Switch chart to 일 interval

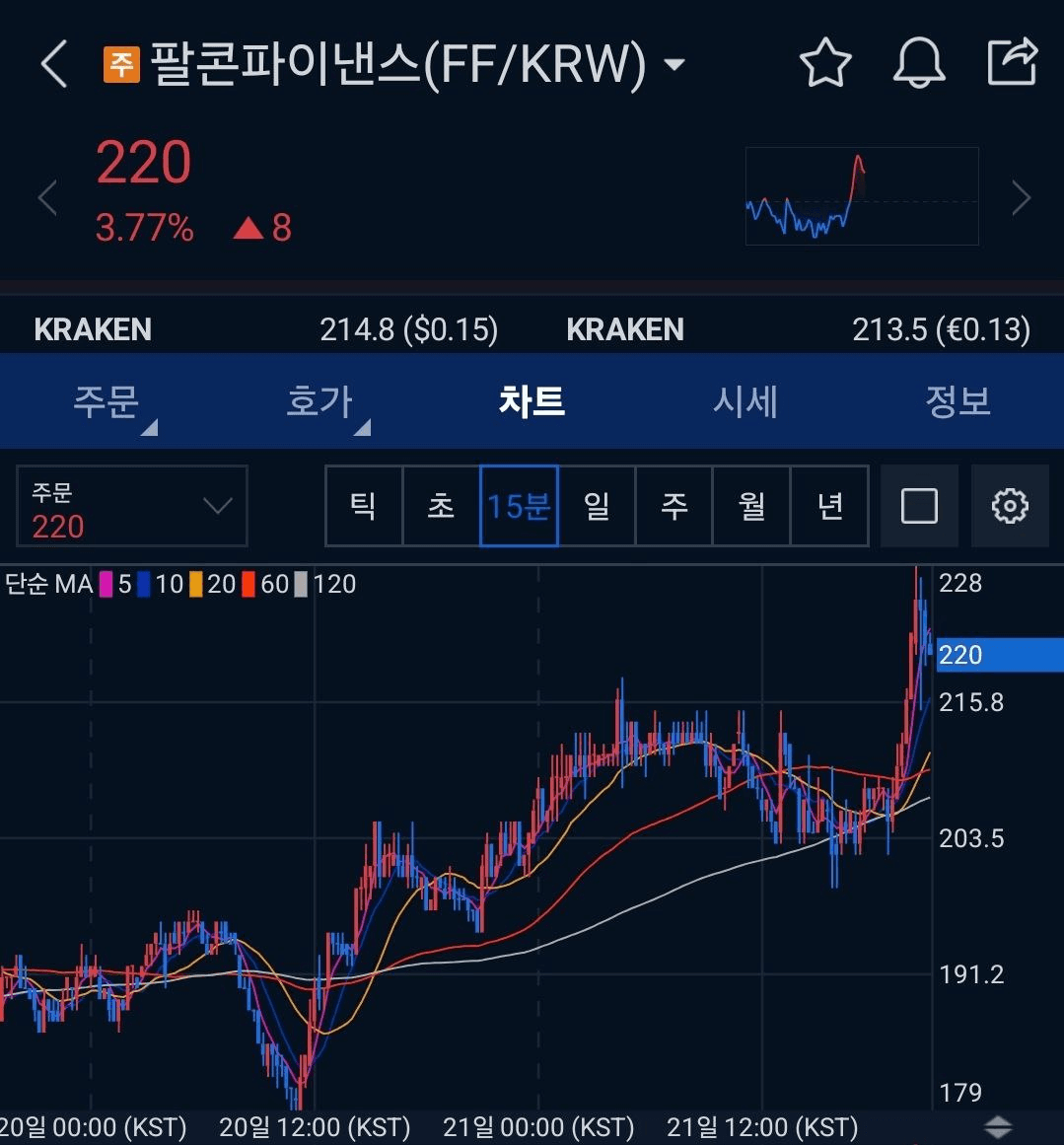pyautogui.click(x=597, y=507)
